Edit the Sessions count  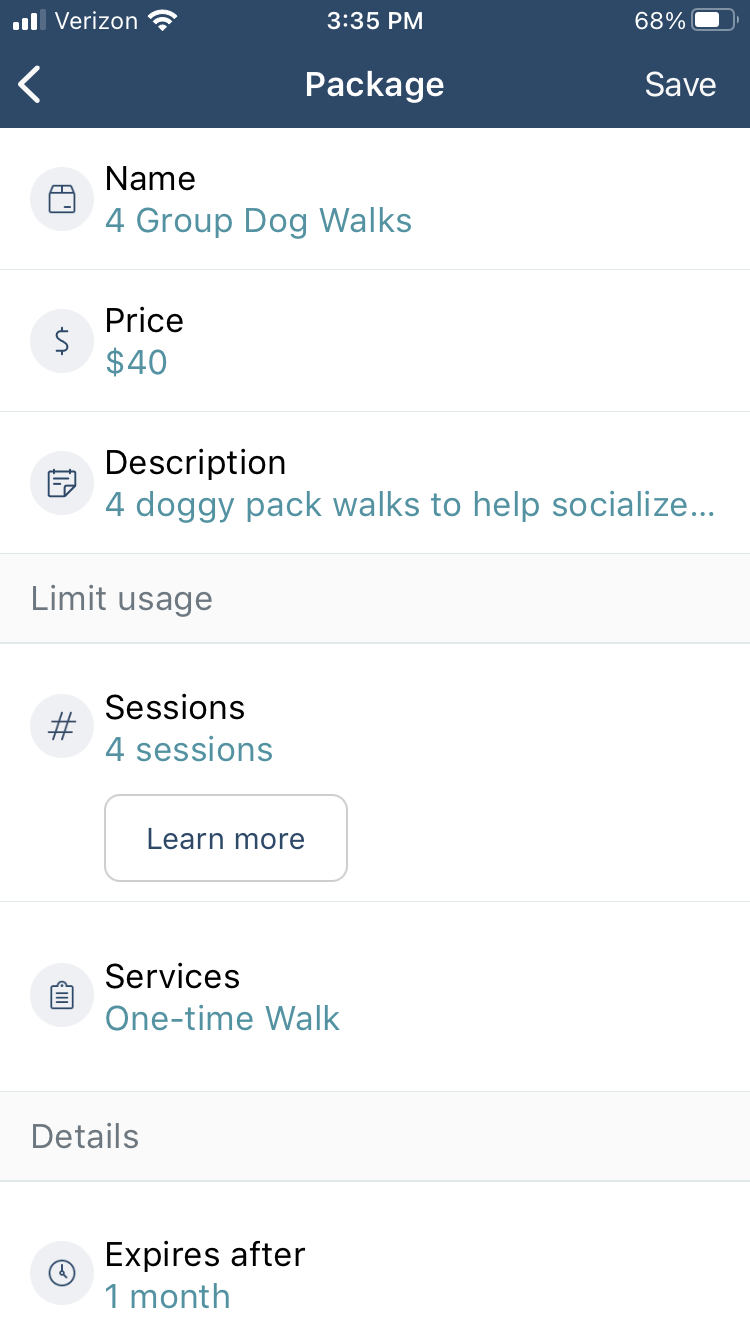click(x=375, y=728)
